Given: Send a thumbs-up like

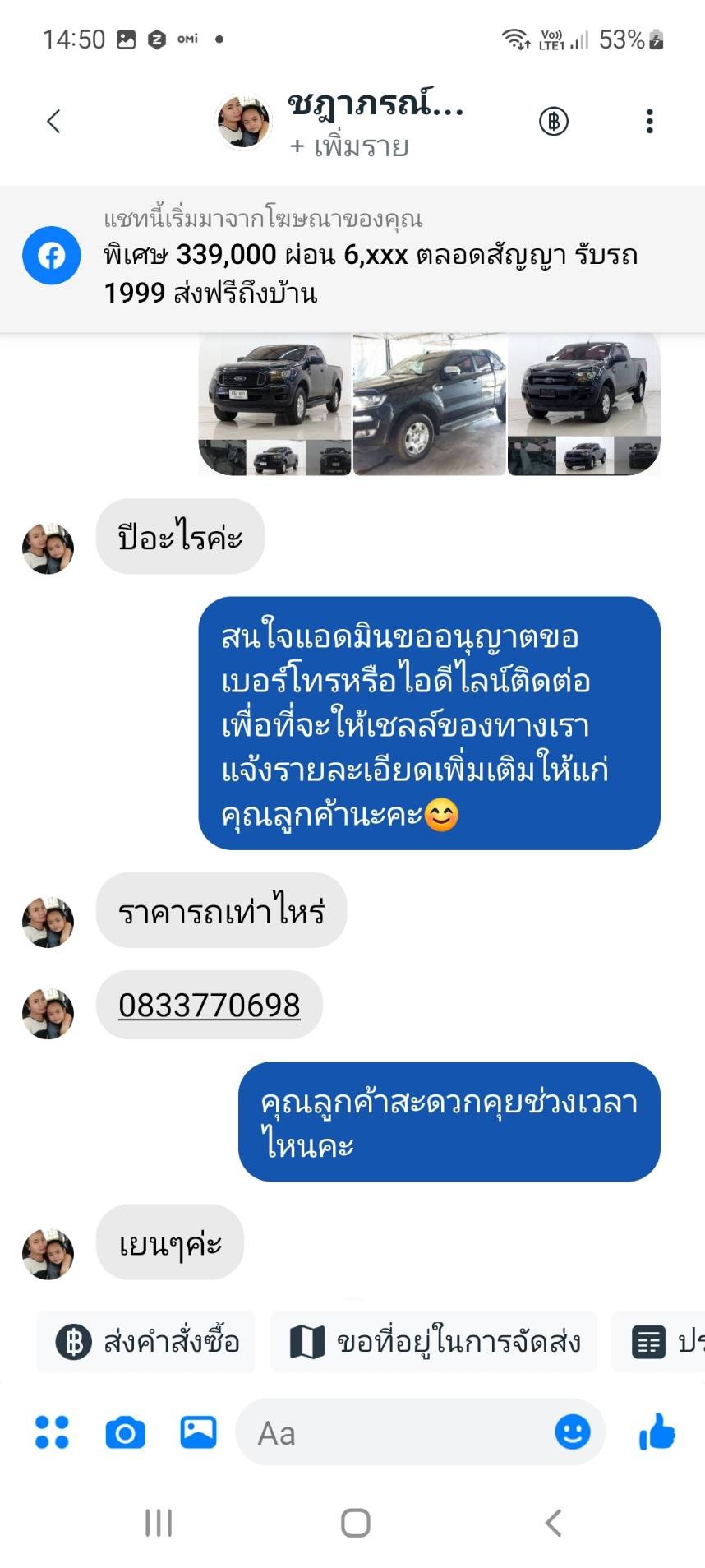Looking at the screenshot, I should point(657,1432).
